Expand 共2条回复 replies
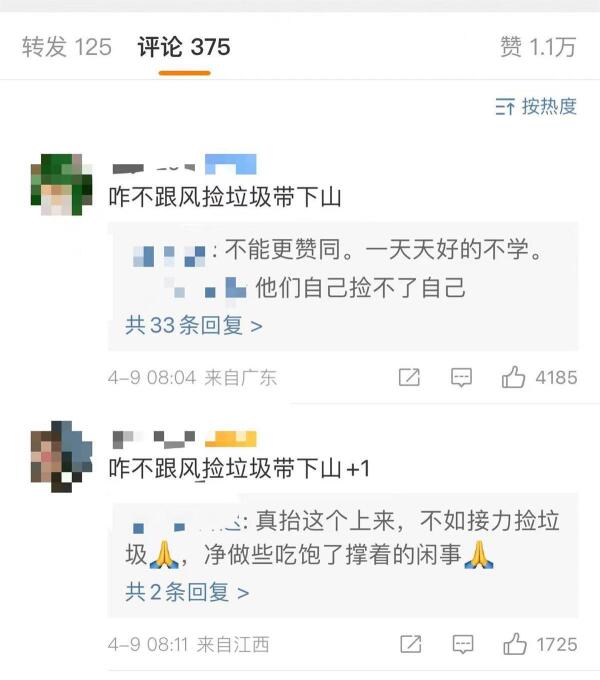 click(187, 592)
